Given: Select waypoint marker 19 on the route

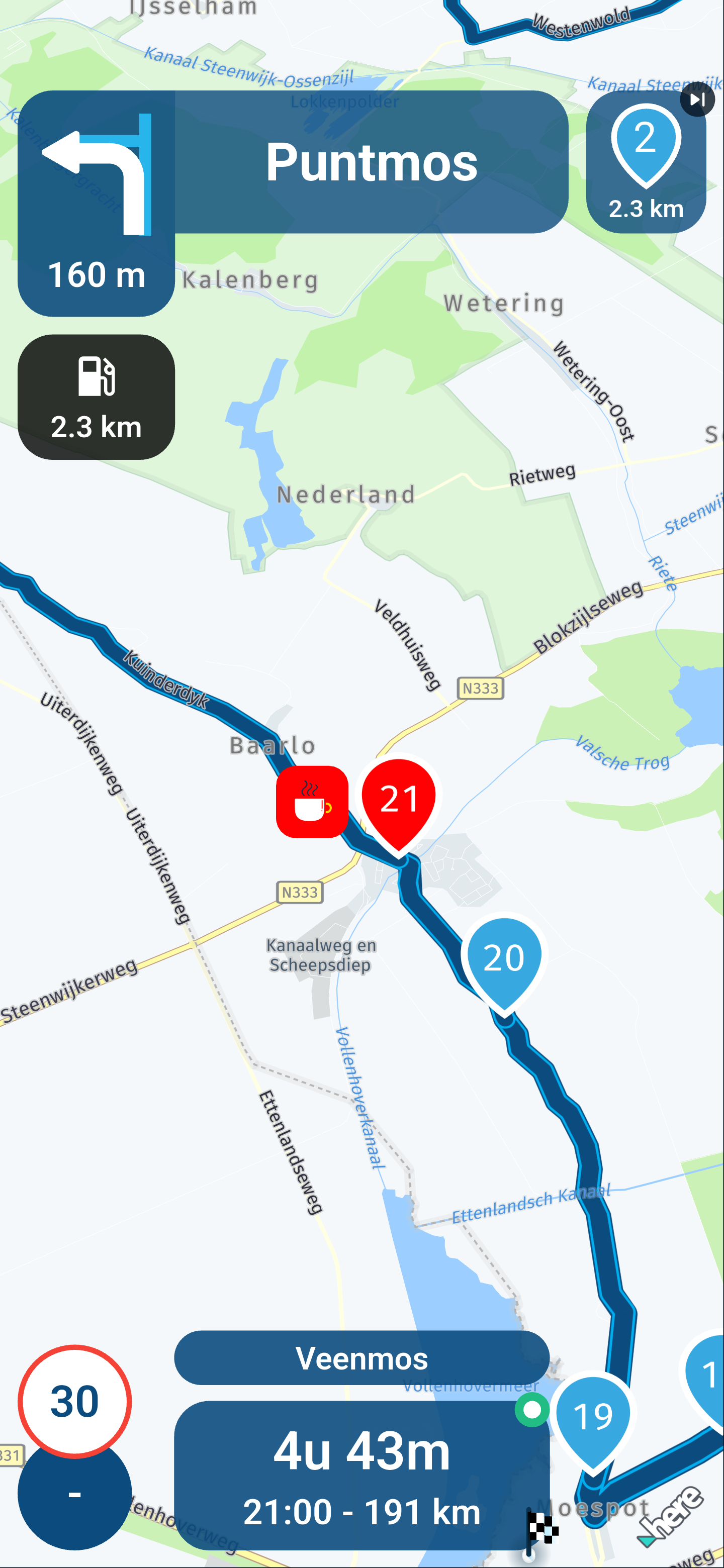Looking at the screenshot, I should point(592,1416).
